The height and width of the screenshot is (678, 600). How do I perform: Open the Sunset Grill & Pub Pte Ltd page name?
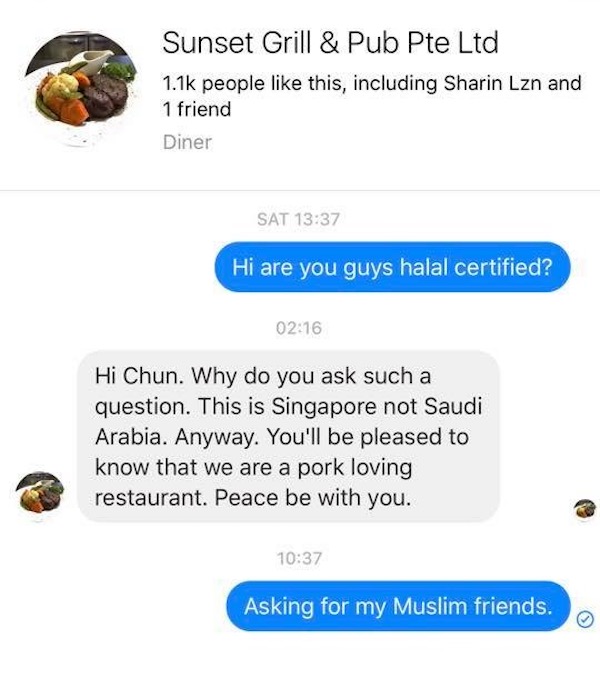tap(329, 43)
